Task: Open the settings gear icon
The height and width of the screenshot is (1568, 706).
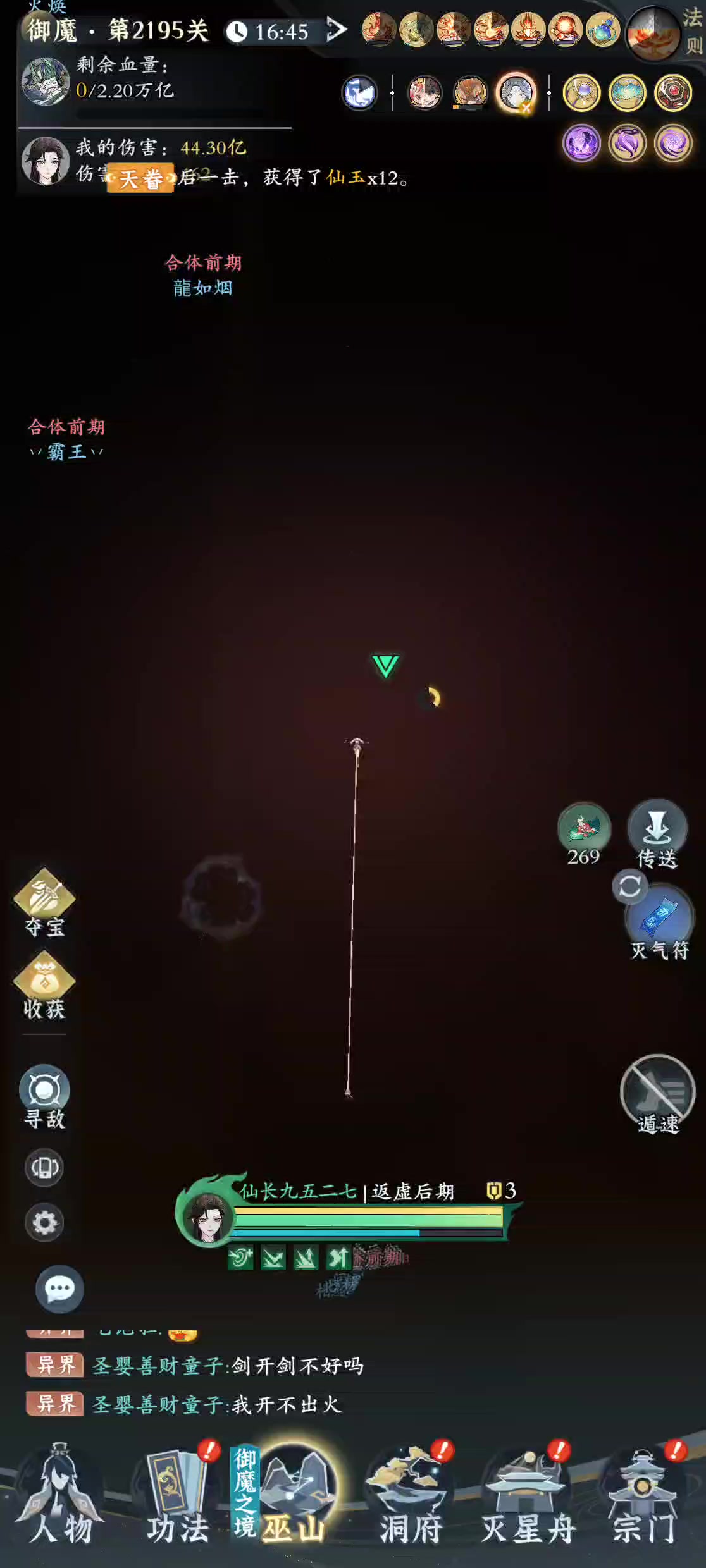Action: [44, 1222]
